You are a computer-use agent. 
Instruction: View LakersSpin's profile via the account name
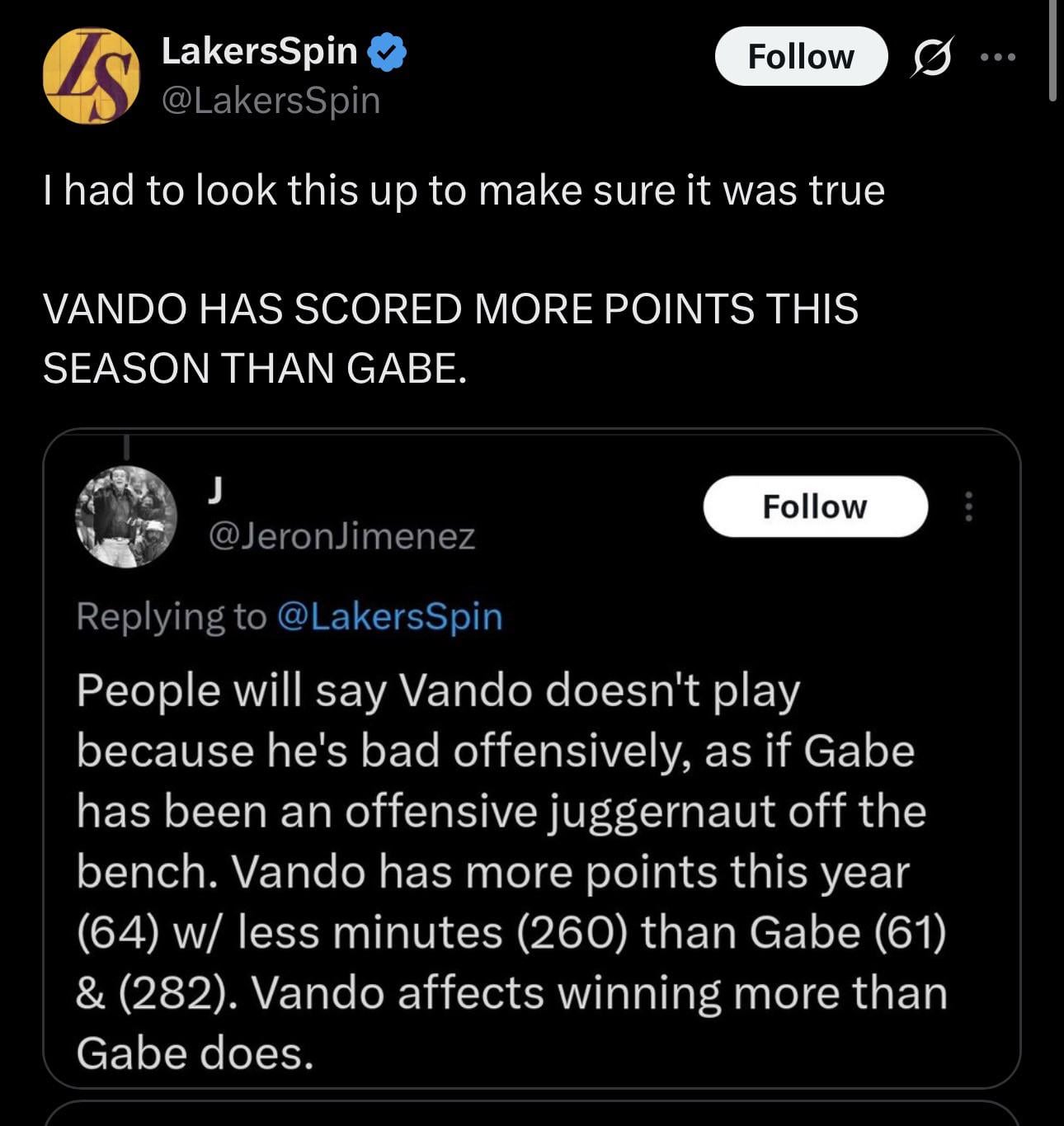tap(259, 51)
